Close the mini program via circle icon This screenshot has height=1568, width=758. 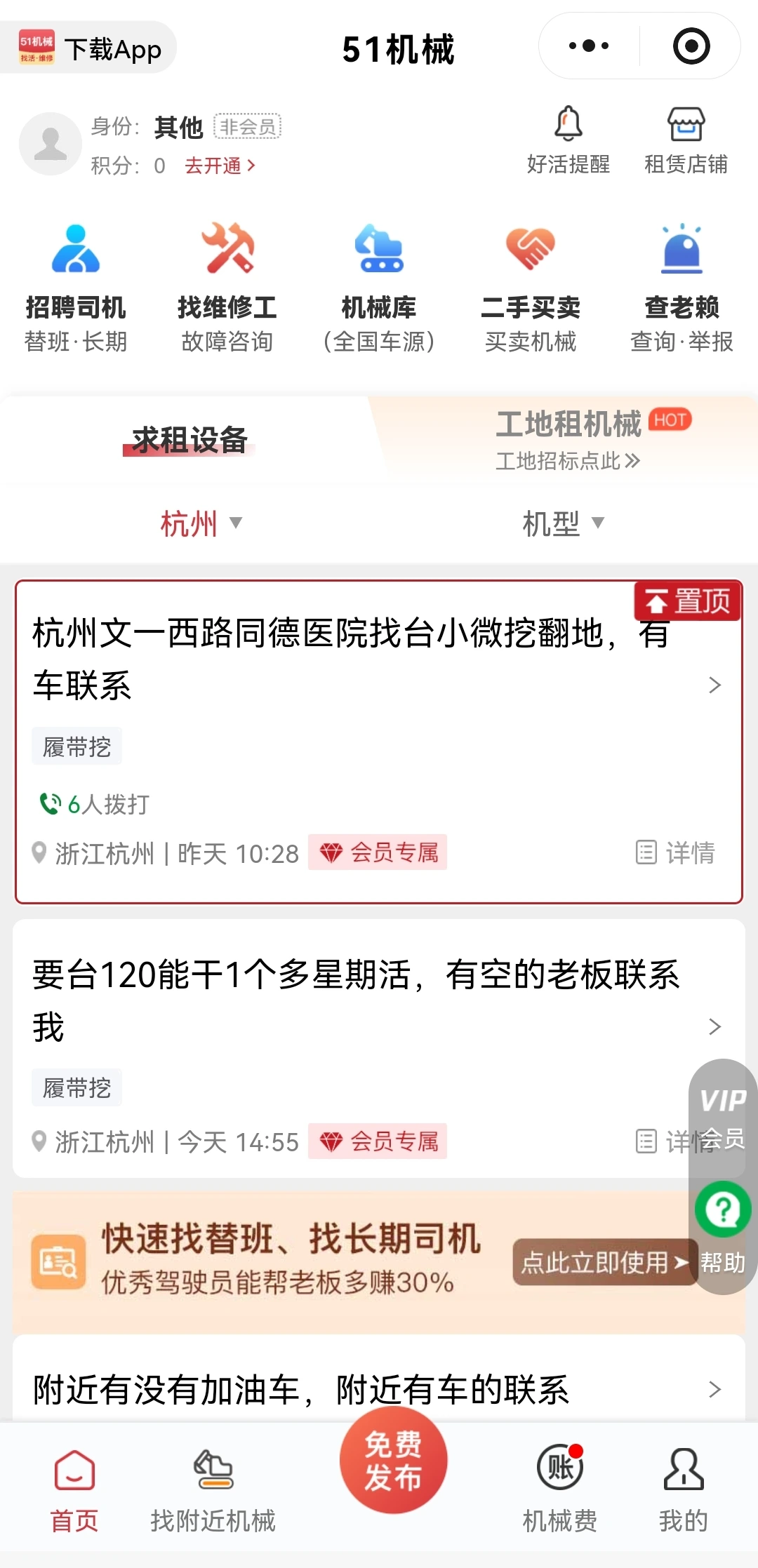point(691,46)
